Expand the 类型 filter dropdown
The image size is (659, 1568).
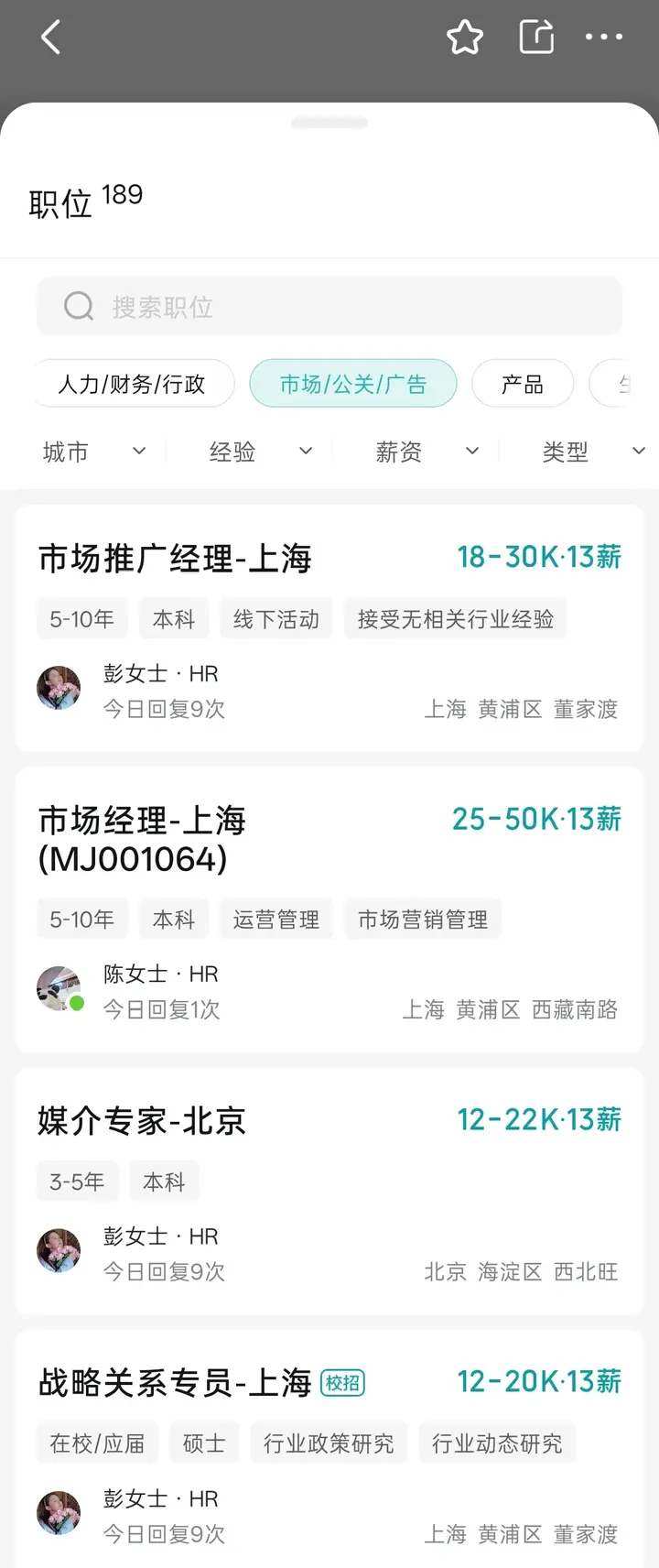(594, 452)
